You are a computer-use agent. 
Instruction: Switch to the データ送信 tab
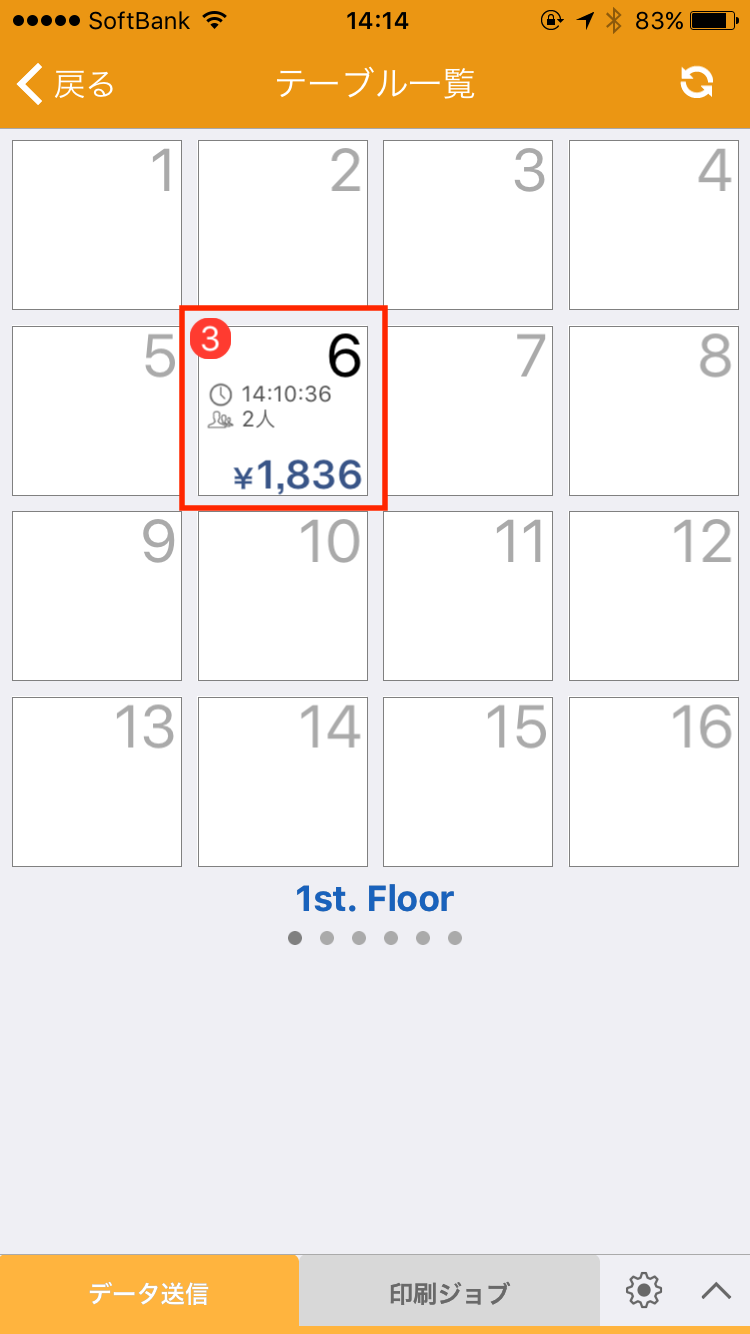[149, 1293]
